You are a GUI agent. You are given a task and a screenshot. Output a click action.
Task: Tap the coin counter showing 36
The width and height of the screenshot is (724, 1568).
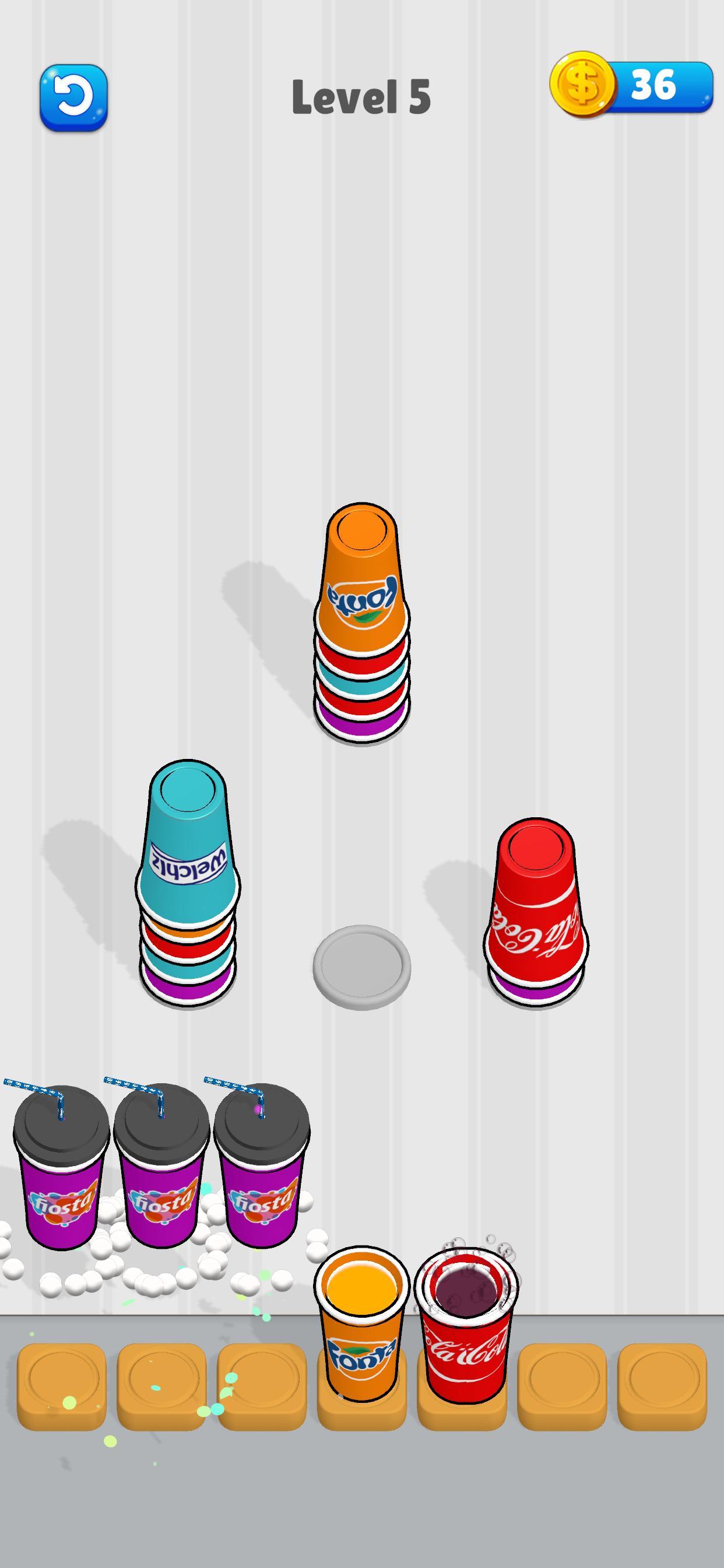pos(656,86)
